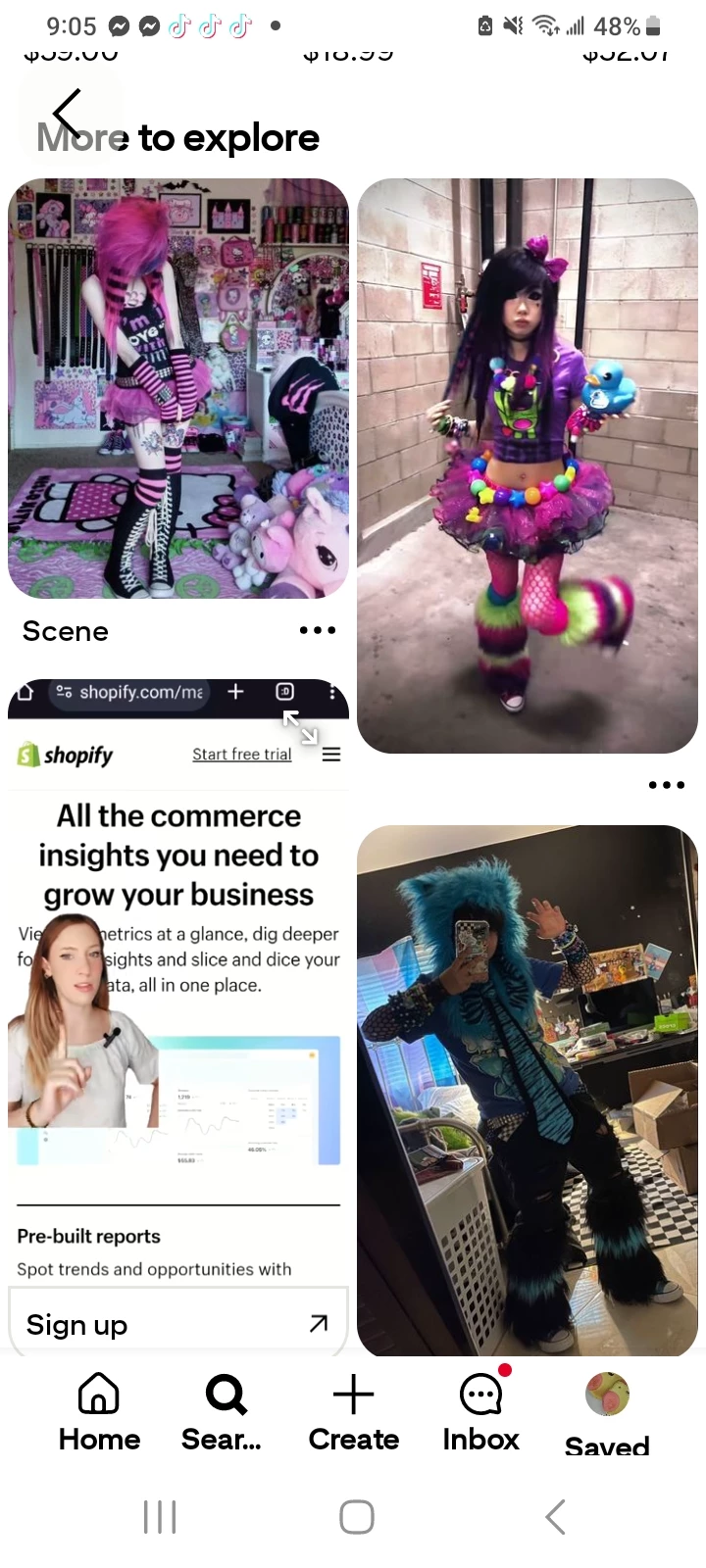Image resolution: width=706 pixels, height=1568 pixels.
Task: Open the blue furry hood mirror selfie pin
Action: (x=527, y=1090)
